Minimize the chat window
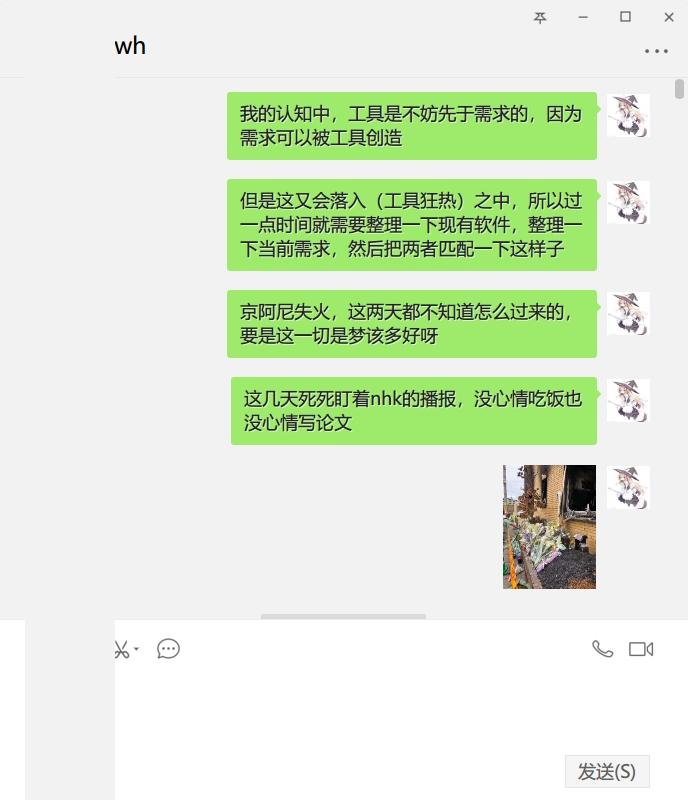The height and width of the screenshot is (800, 688). tap(583, 17)
